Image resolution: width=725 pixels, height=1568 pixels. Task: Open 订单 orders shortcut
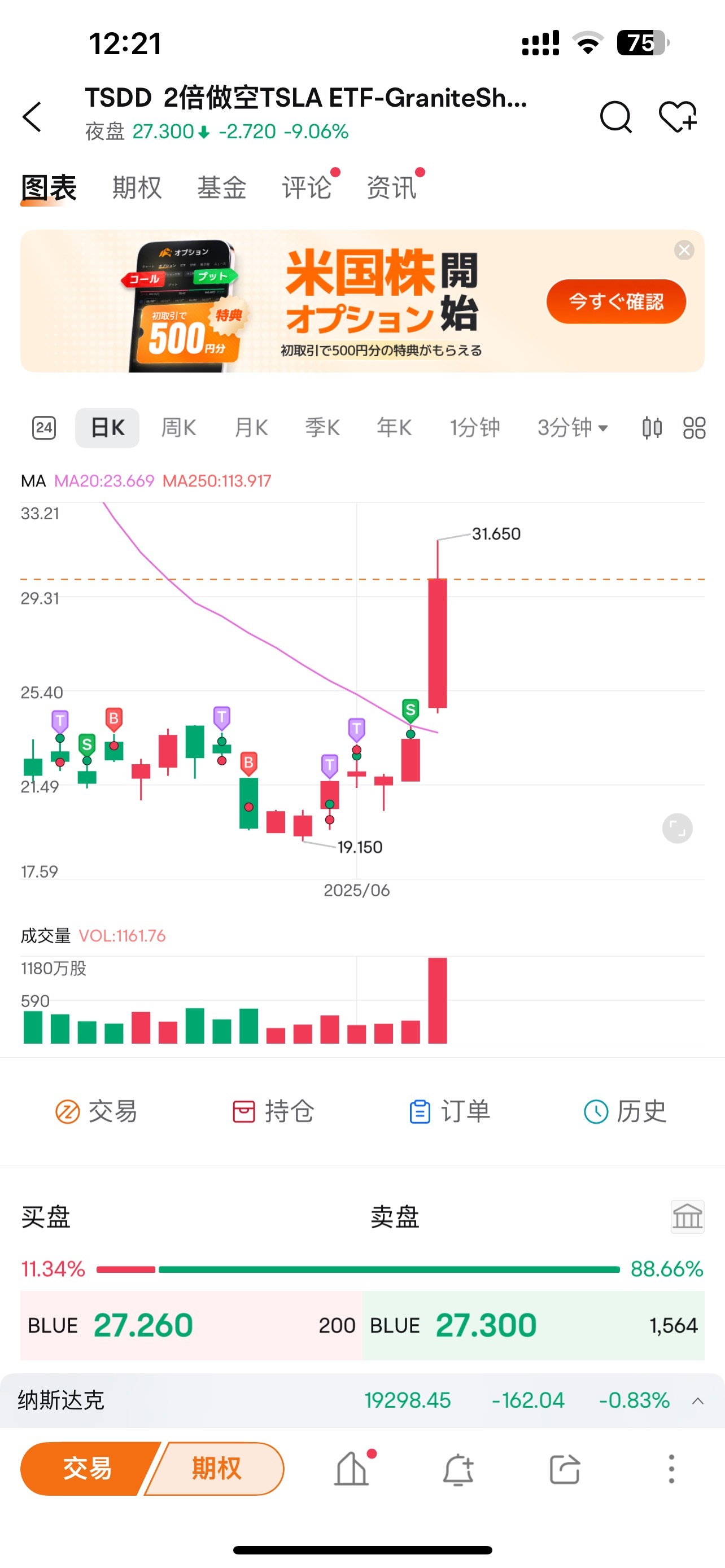click(450, 1111)
